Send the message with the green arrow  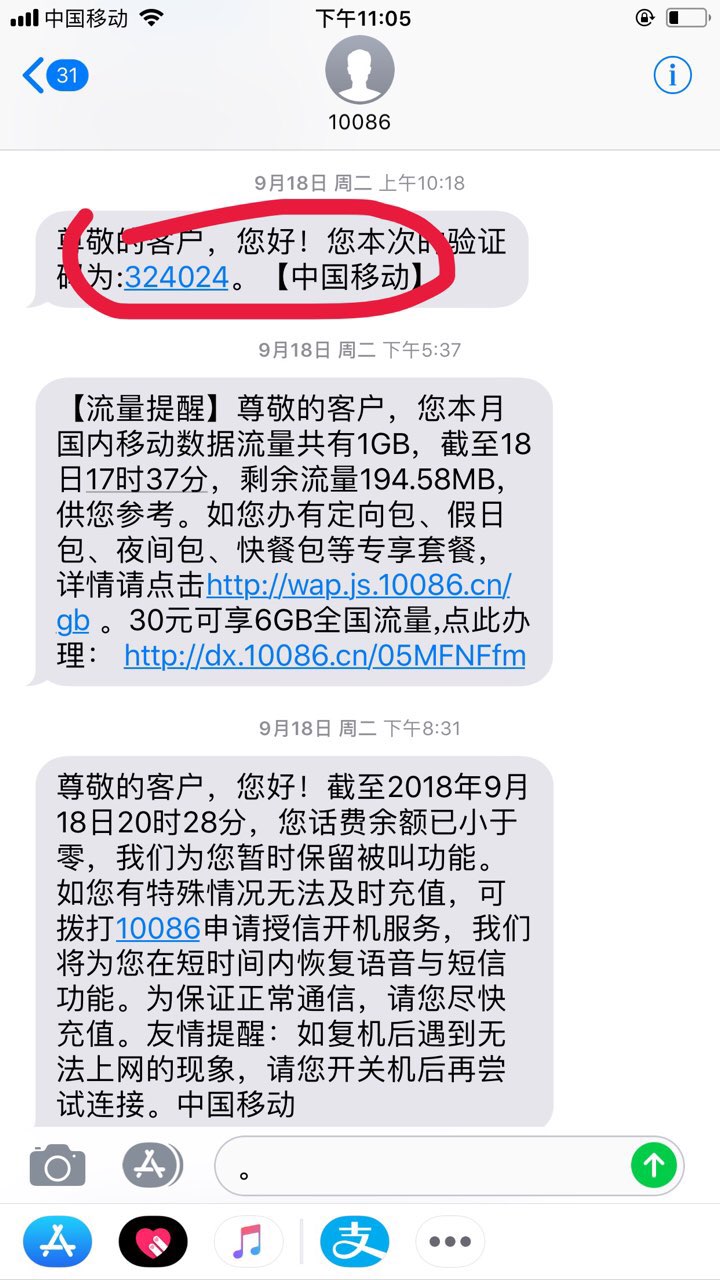(654, 1164)
